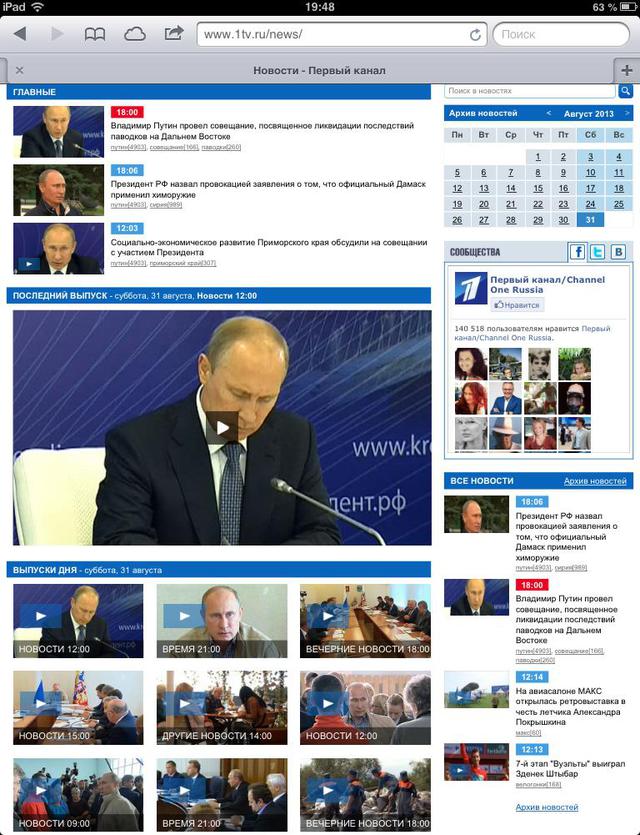Tap the 1tv.ru address field
The image size is (640, 835).
[x=330, y=34]
